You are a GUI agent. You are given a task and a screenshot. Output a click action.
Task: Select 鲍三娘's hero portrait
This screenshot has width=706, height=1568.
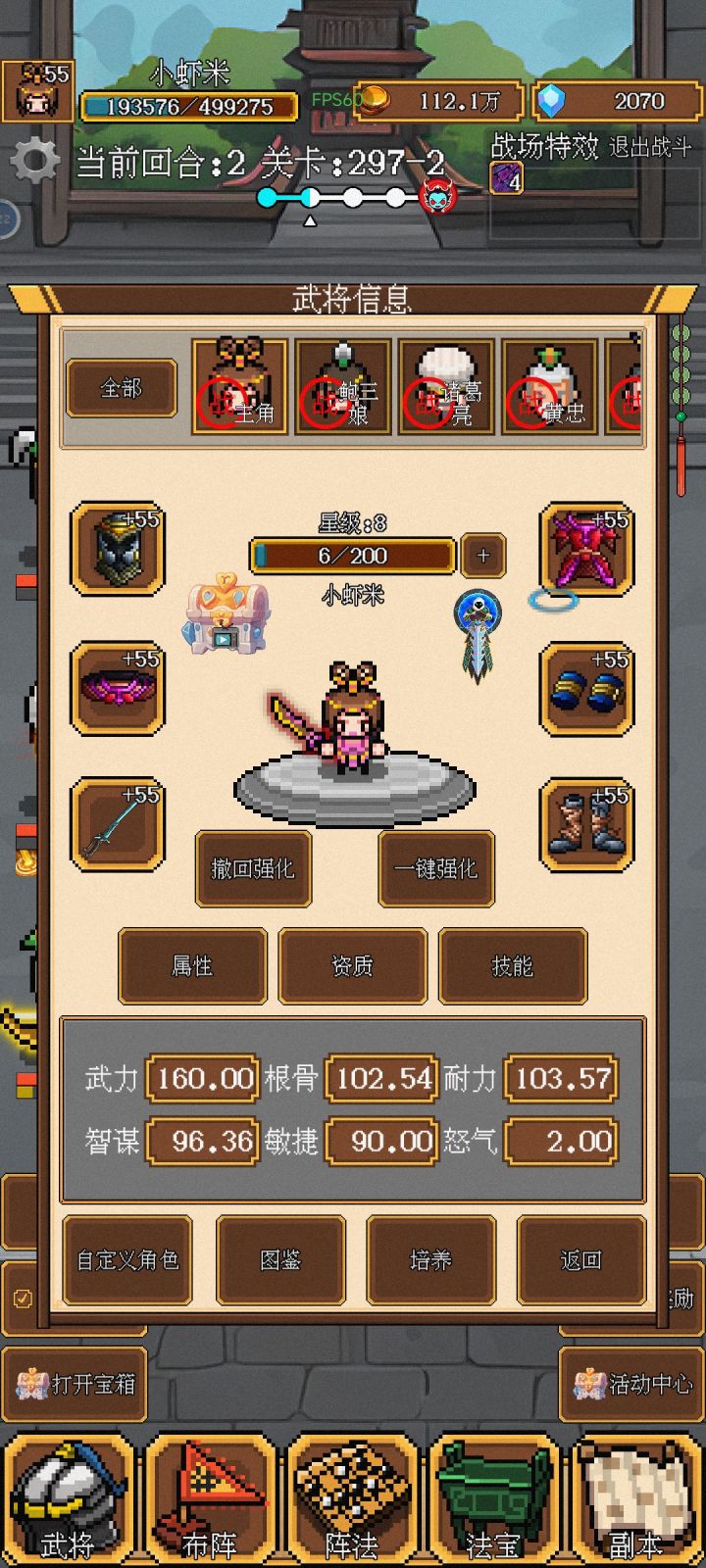click(342, 387)
